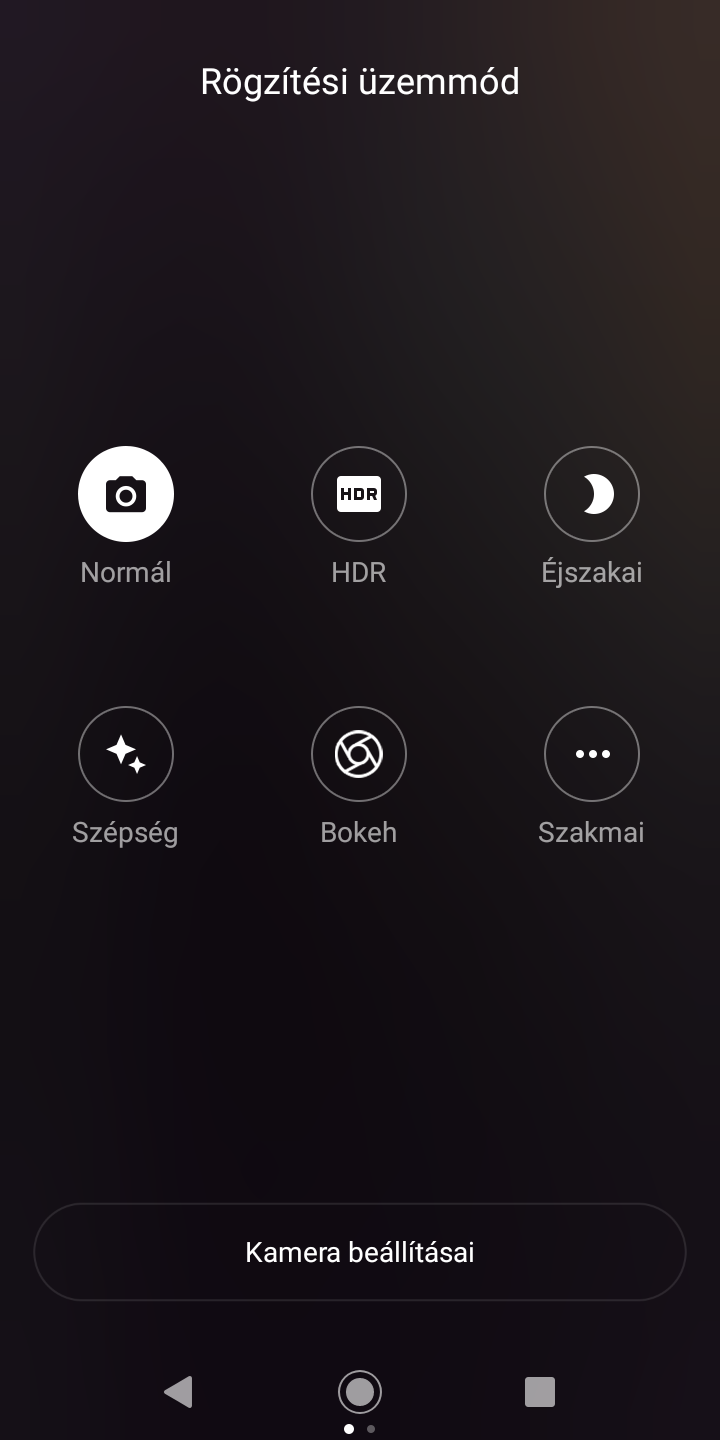Switch to HDR mode
720x1440 pixels.
coord(359,494)
